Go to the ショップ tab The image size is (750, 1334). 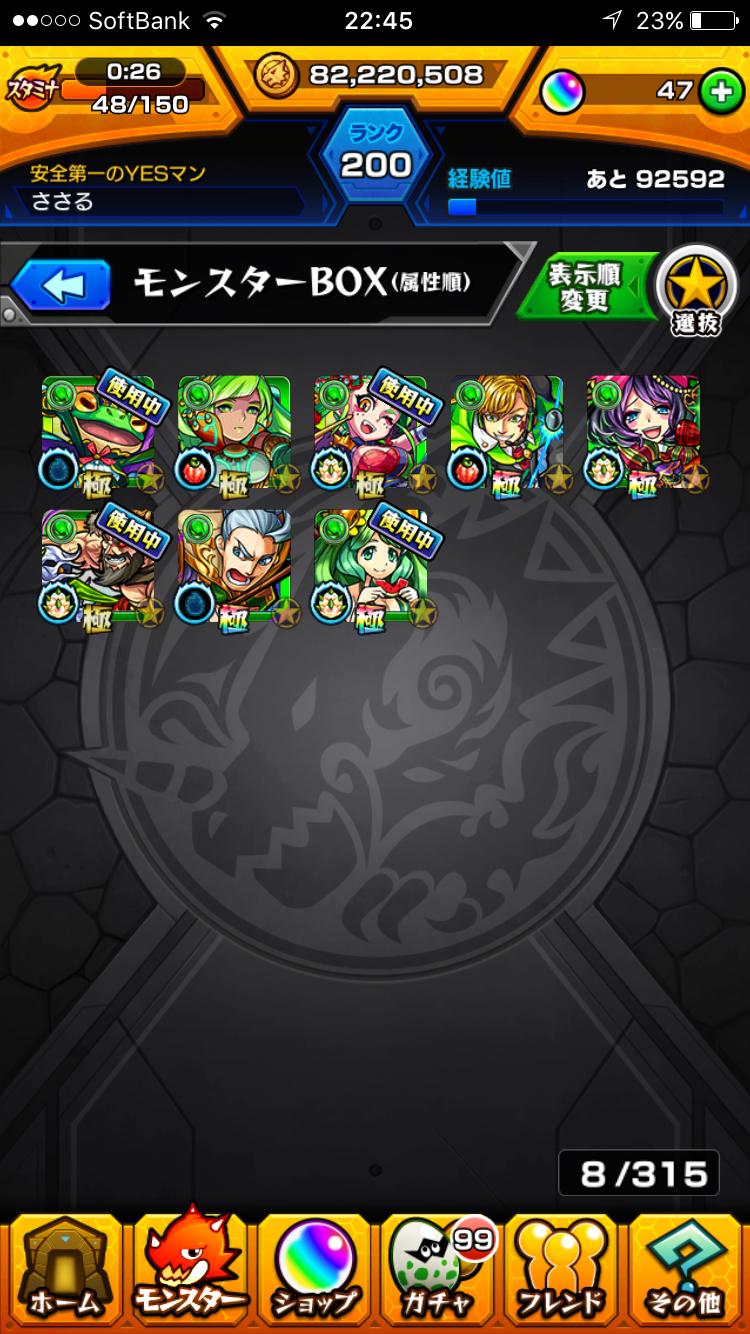314,1268
